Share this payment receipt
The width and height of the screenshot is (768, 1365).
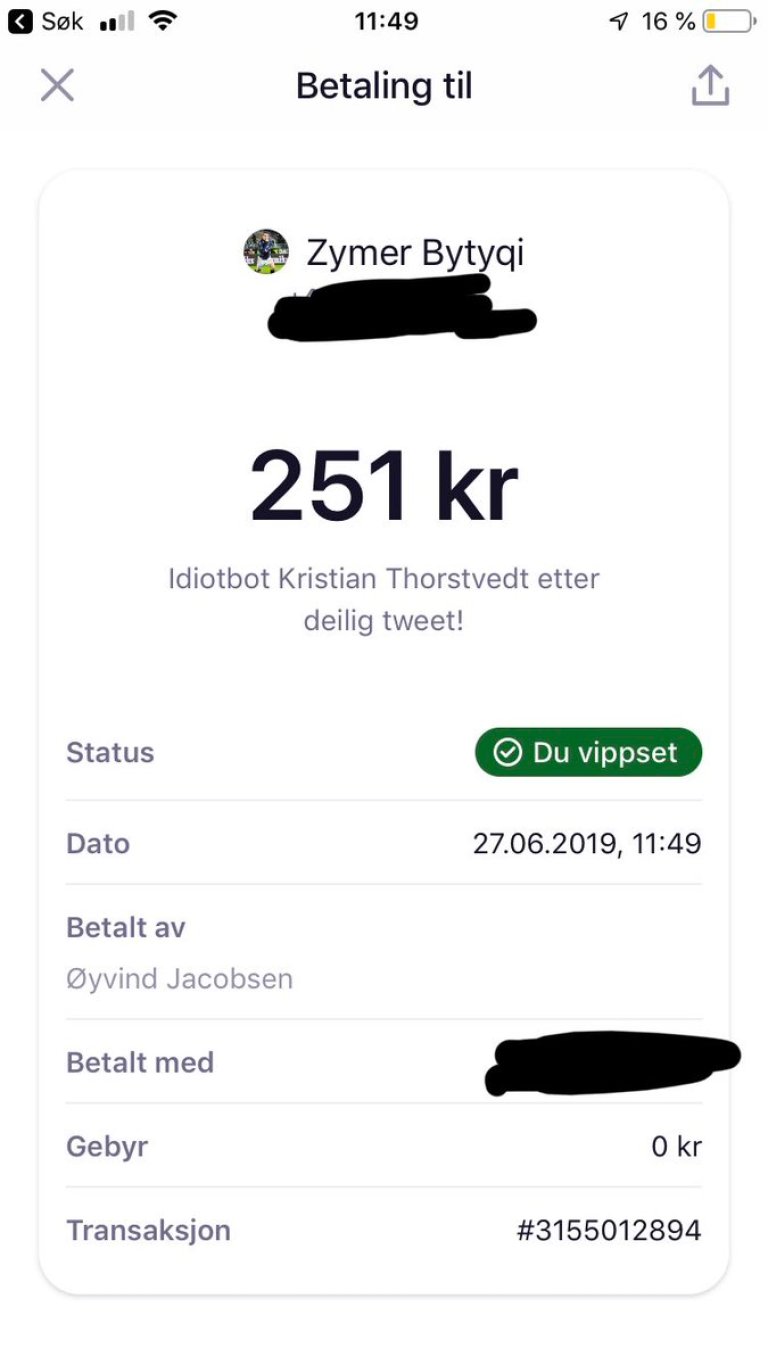710,86
